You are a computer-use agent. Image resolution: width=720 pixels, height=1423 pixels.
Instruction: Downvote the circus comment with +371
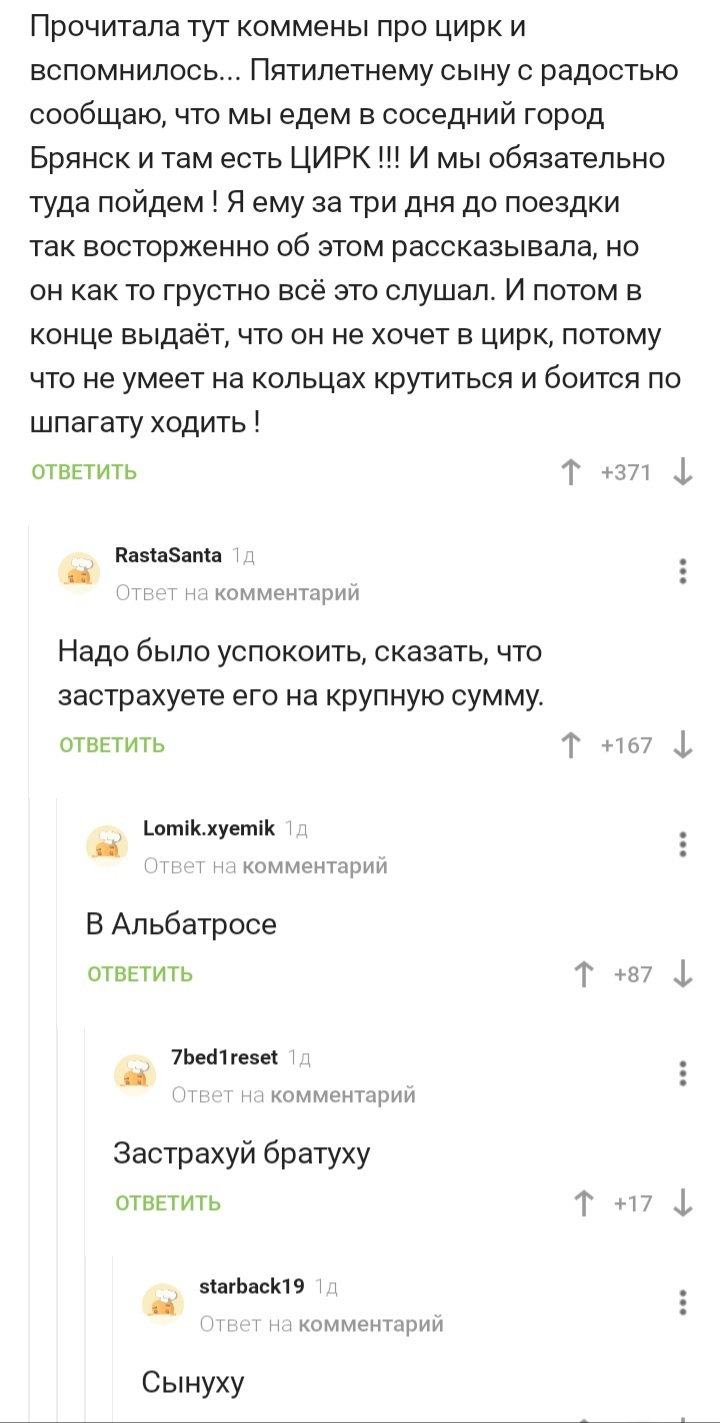click(684, 473)
